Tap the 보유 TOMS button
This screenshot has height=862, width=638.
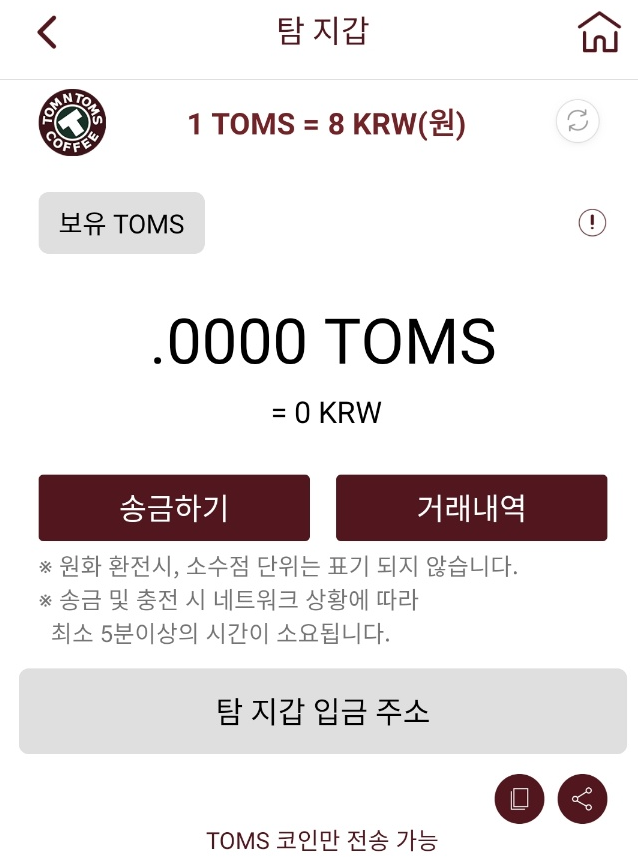(x=122, y=223)
